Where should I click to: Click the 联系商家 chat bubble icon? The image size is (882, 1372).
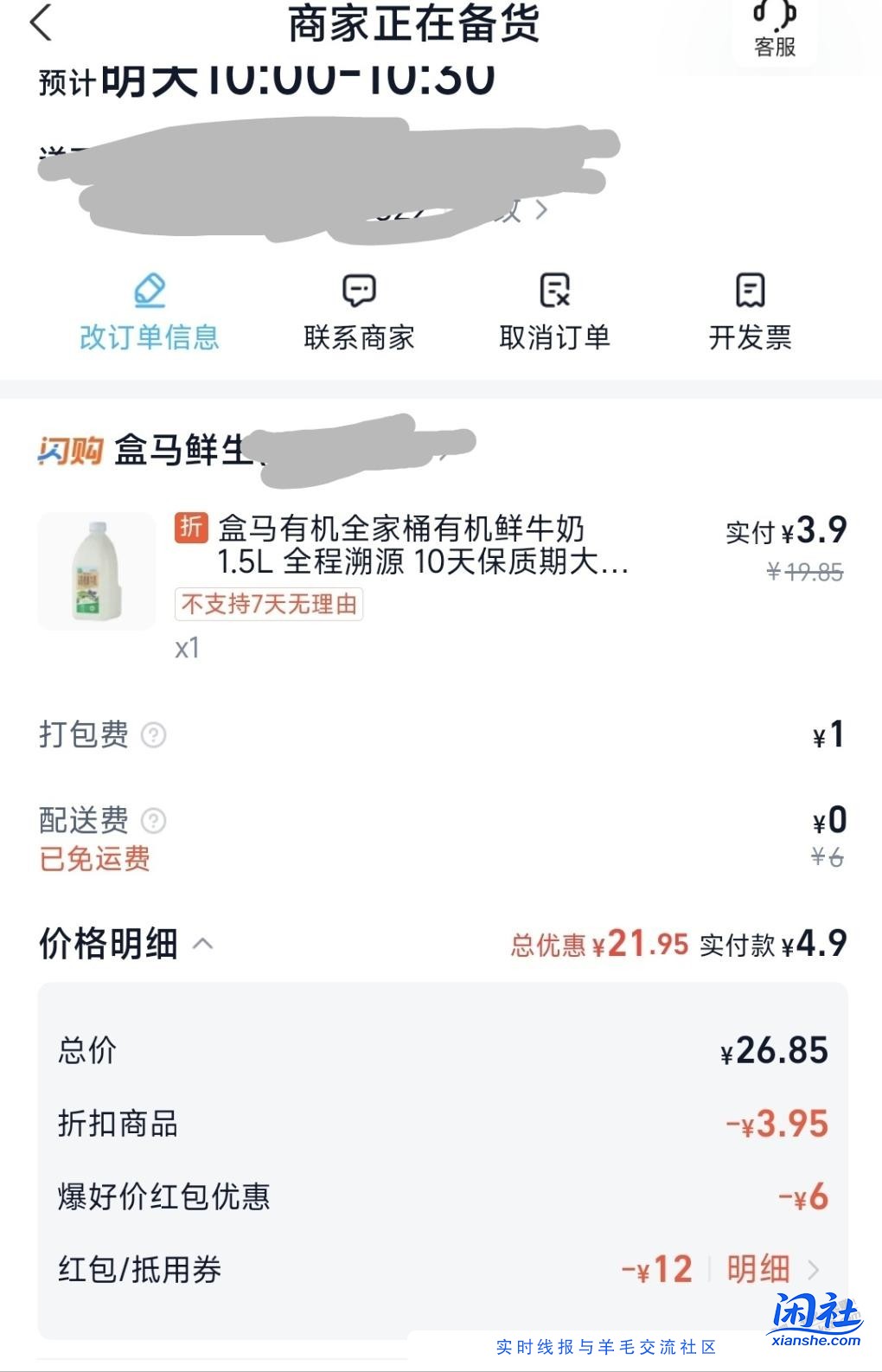coord(359,292)
